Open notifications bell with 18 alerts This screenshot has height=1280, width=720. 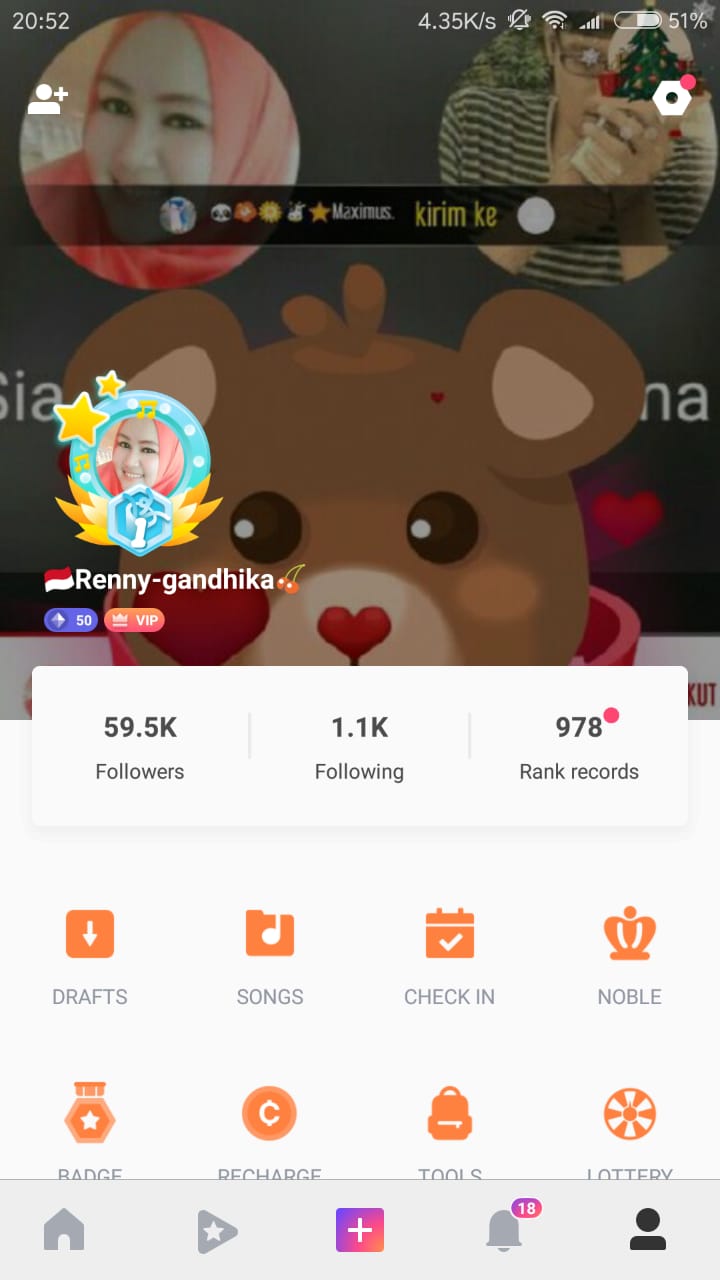click(504, 1230)
